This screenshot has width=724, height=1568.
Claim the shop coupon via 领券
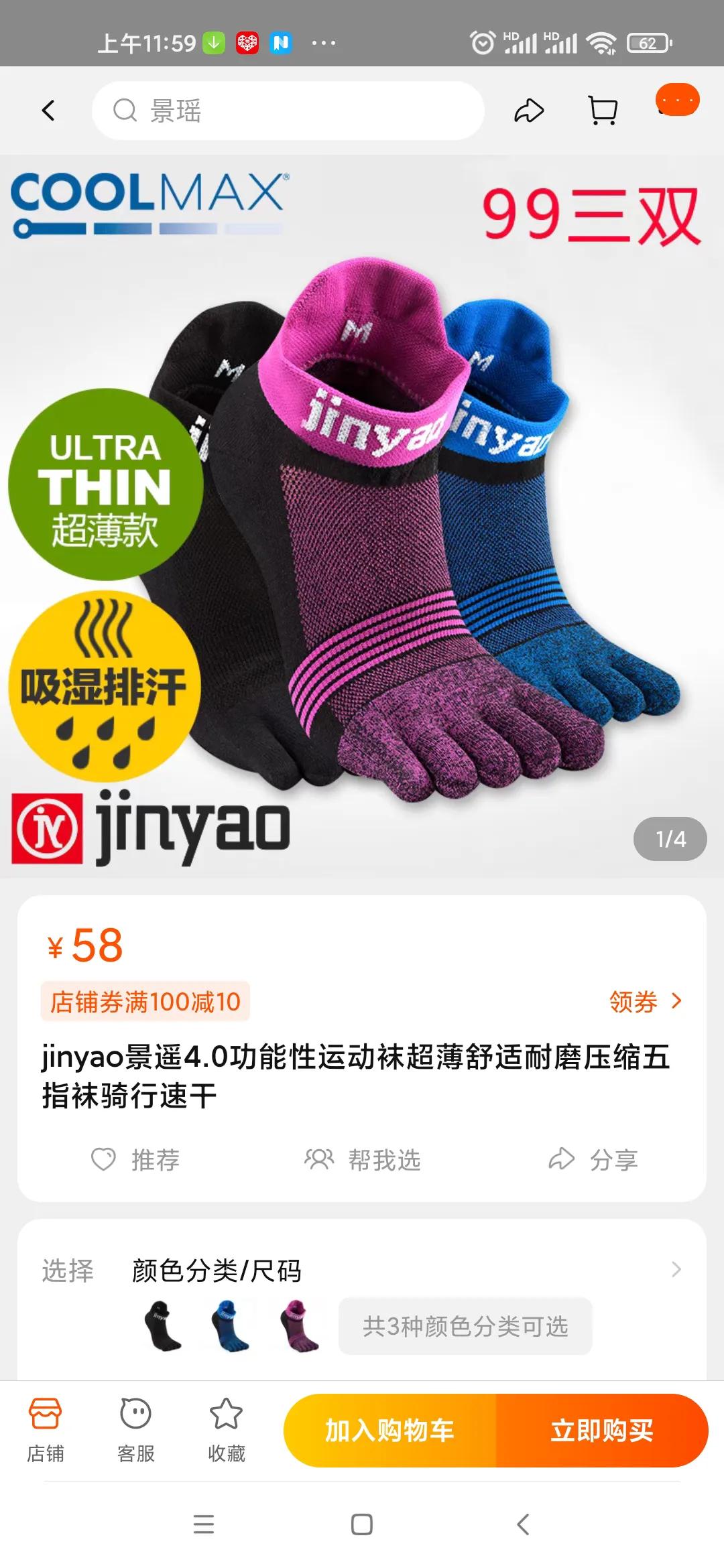[x=645, y=1002]
